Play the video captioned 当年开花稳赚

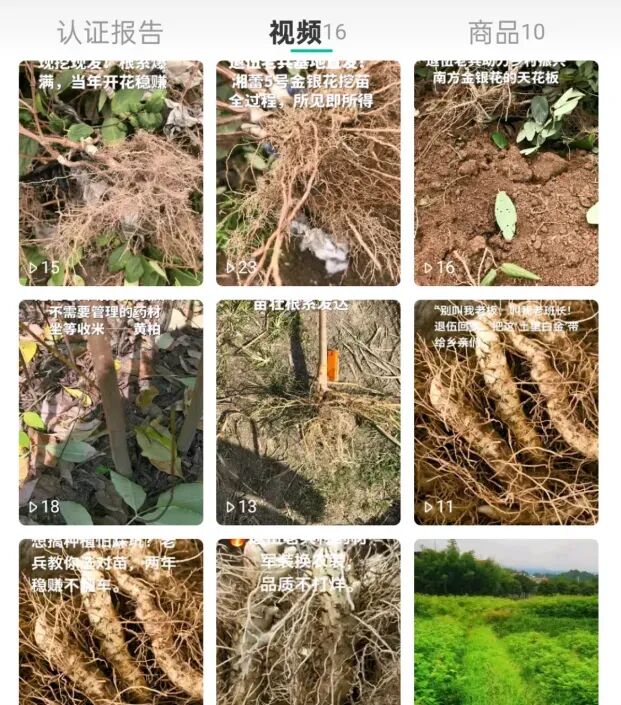point(110,173)
